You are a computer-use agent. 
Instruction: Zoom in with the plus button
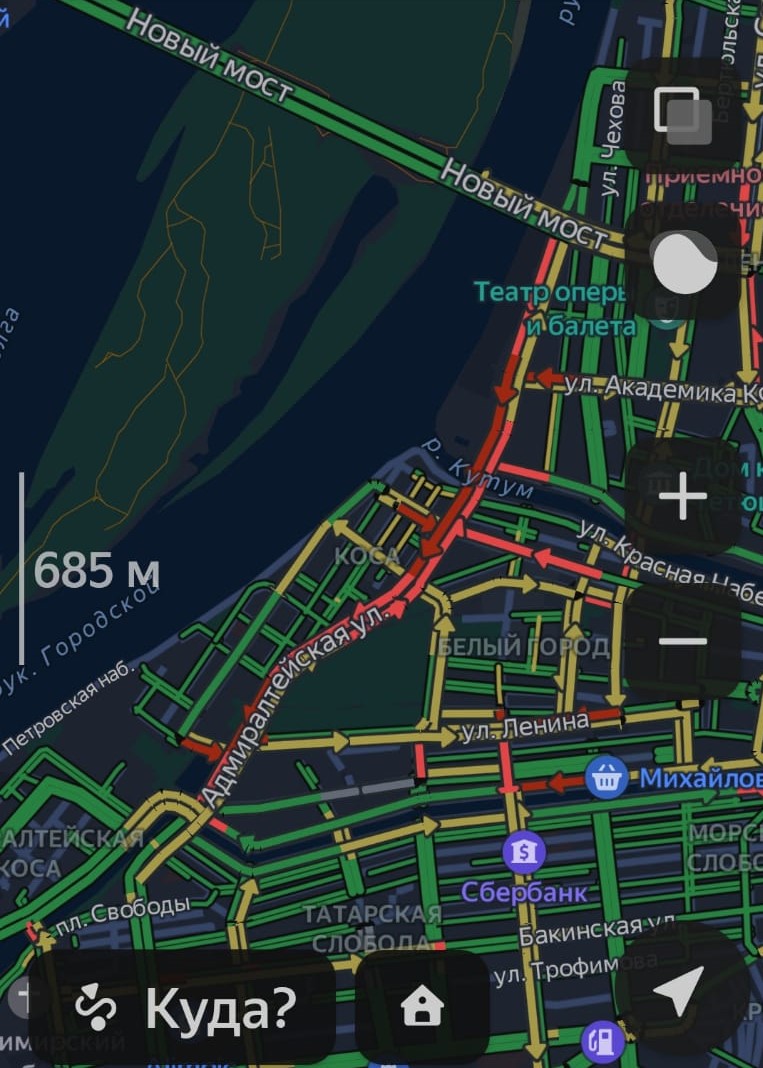(x=683, y=497)
